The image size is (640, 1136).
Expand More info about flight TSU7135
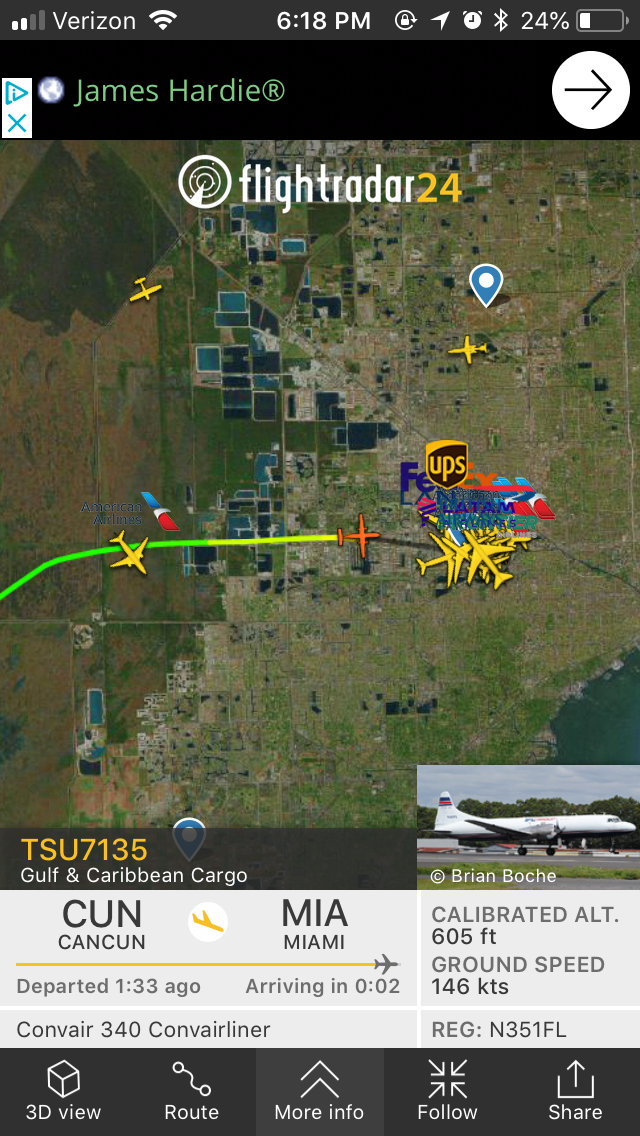coord(319,1092)
